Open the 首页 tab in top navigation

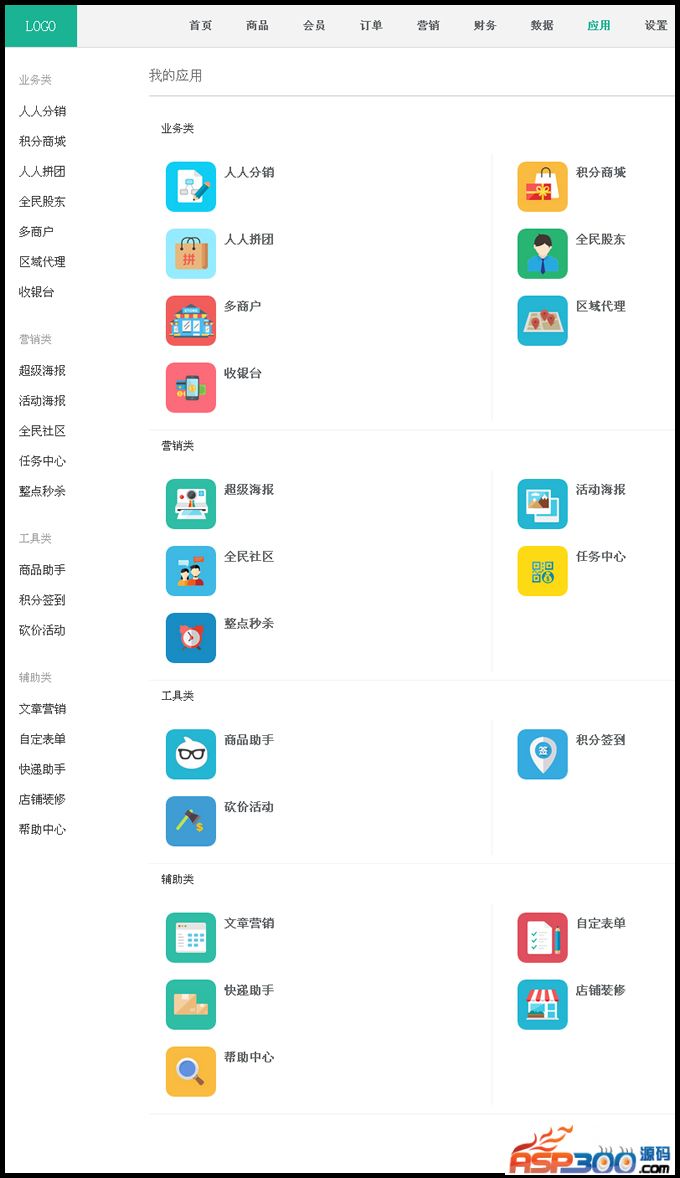point(200,26)
